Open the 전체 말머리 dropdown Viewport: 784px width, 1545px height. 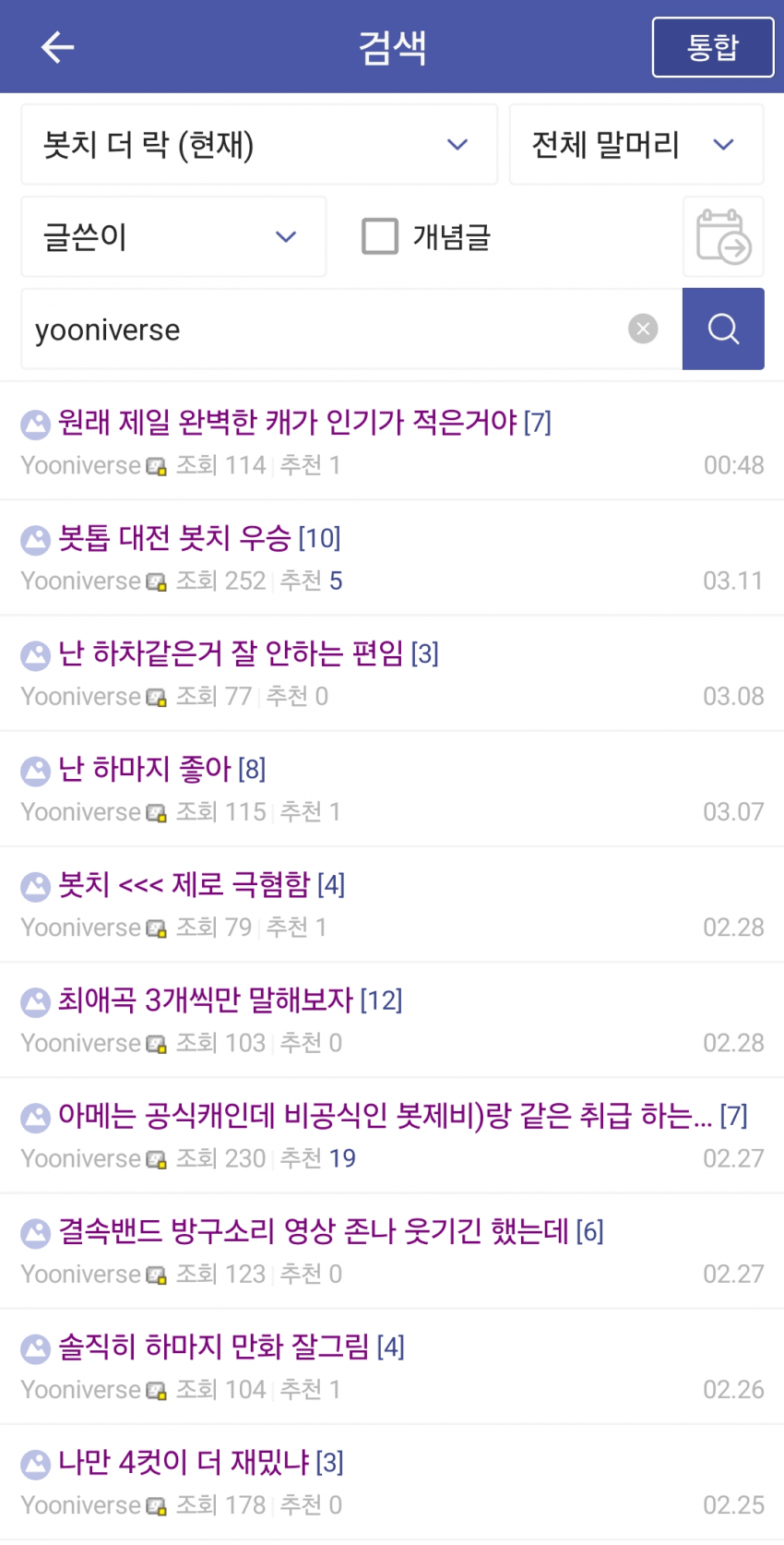pyautogui.click(x=636, y=145)
